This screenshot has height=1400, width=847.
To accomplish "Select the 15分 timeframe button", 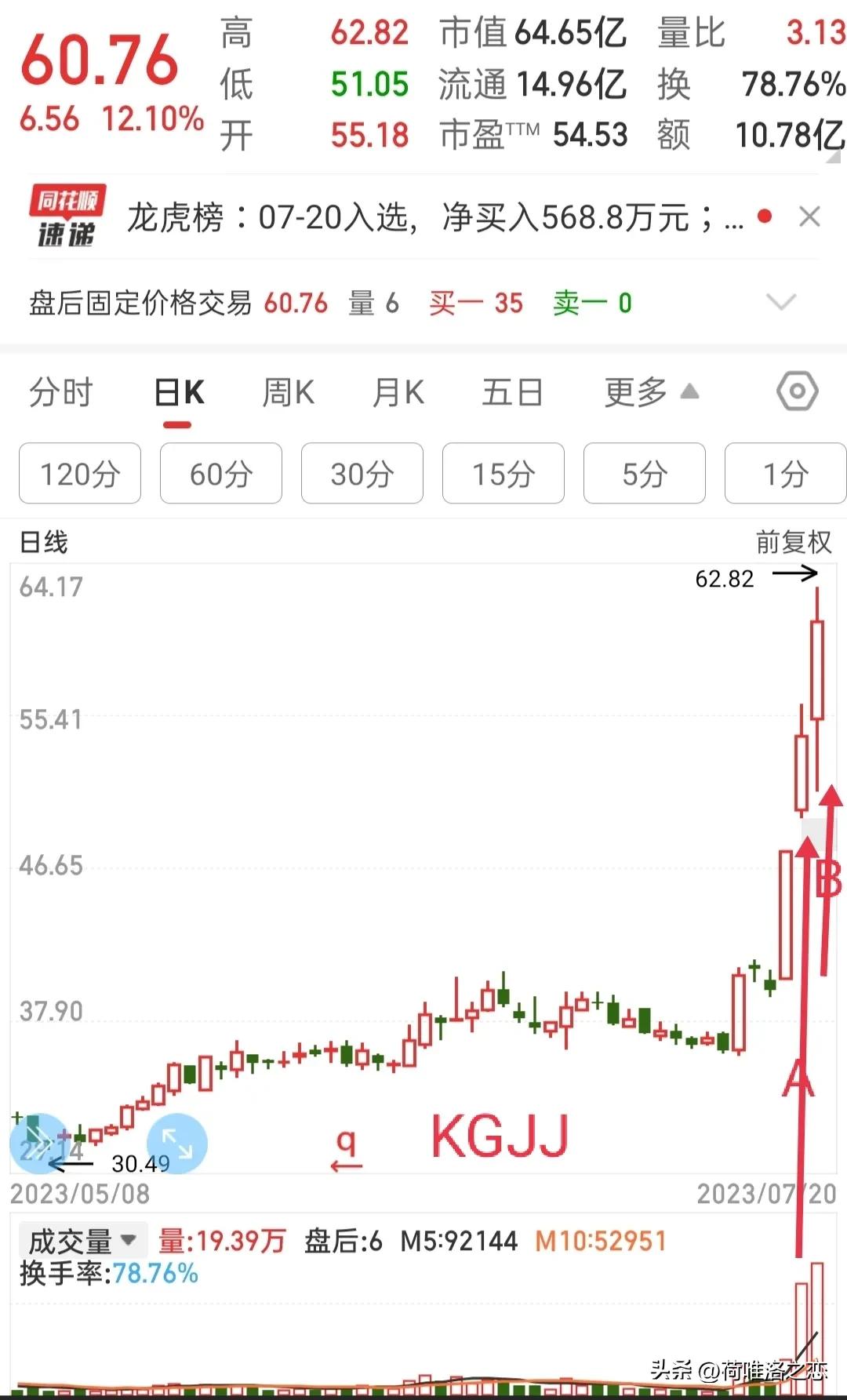I will 503,473.
